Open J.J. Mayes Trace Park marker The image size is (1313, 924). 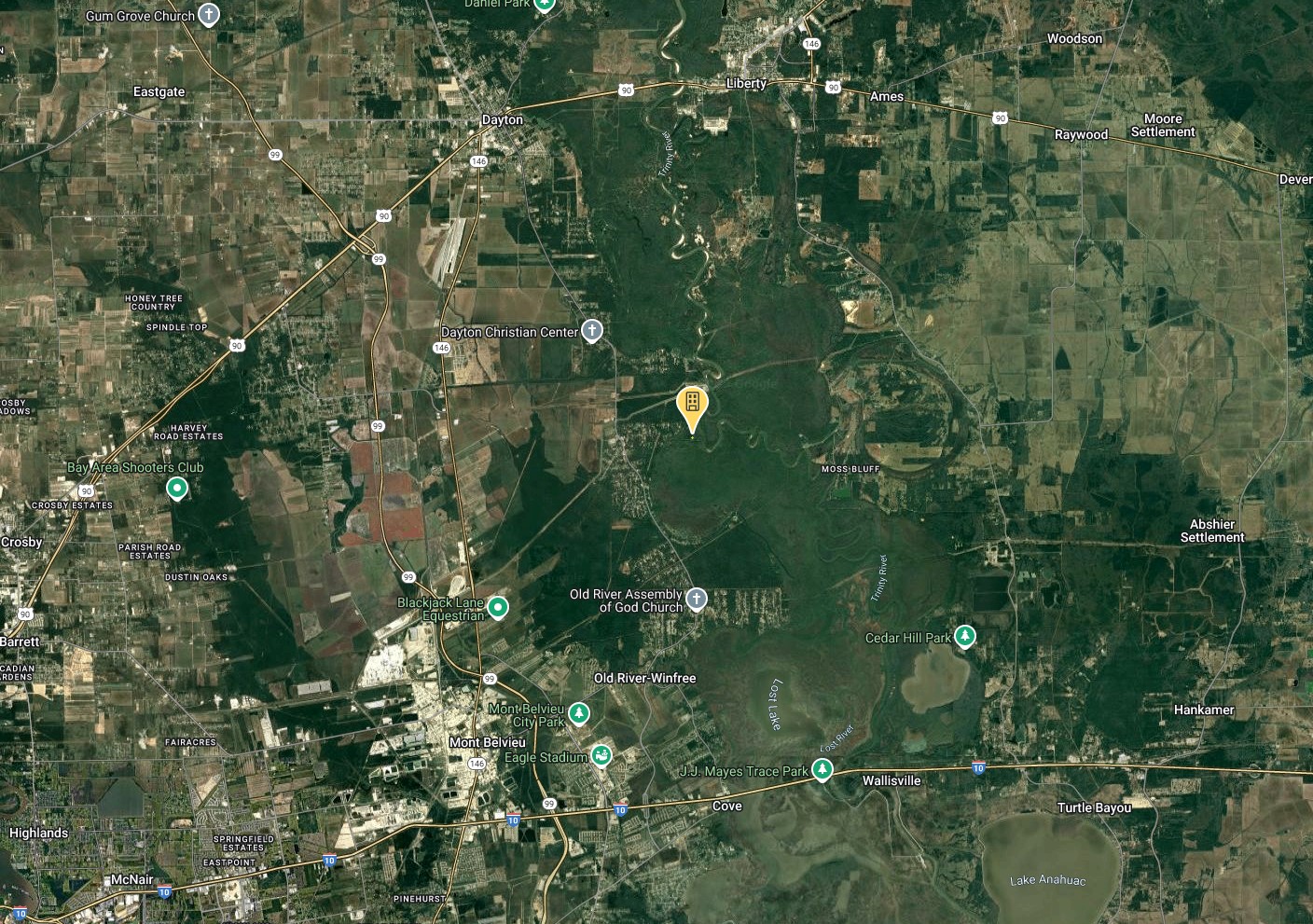pyautogui.click(x=822, y=770)
